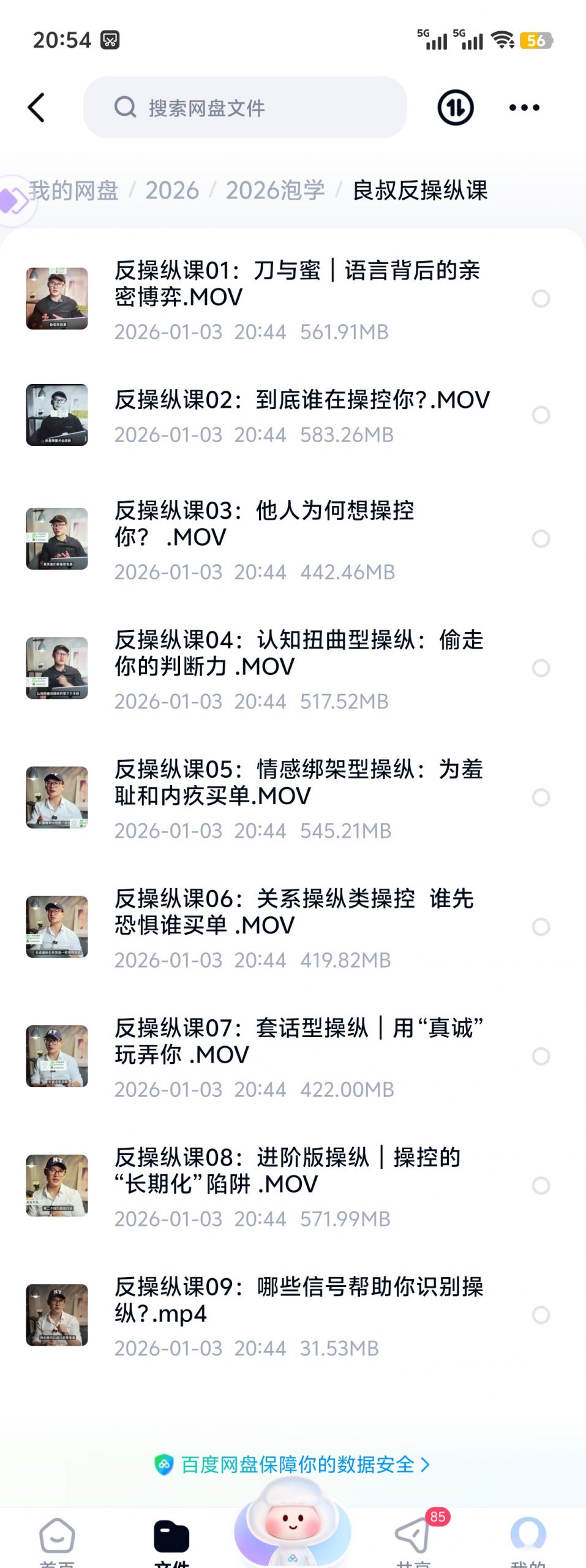The image size is (586, 1568).
Task: Open 反操纵课09 哪些信号 mp4 file
Action: [299, 1300]
